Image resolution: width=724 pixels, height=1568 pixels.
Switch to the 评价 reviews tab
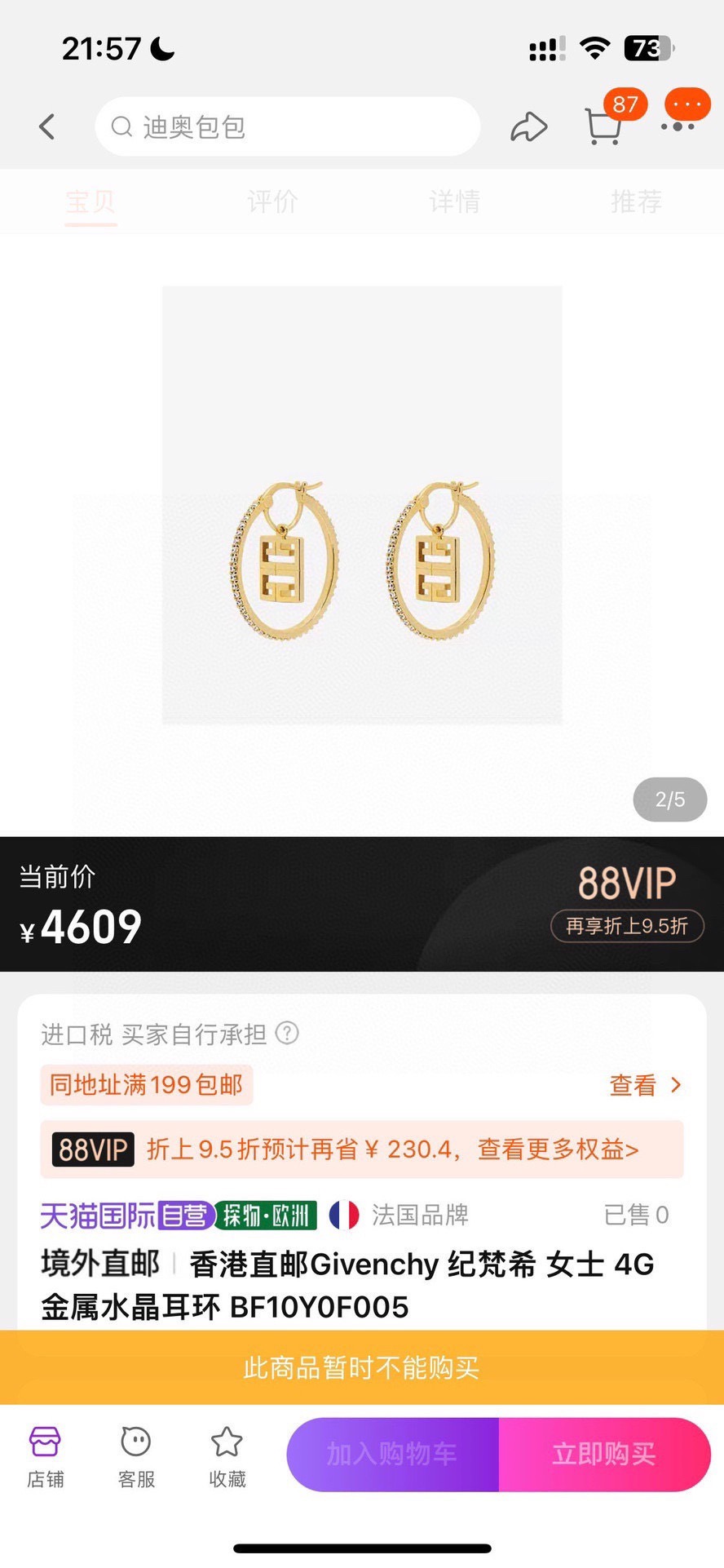point(272,202)
